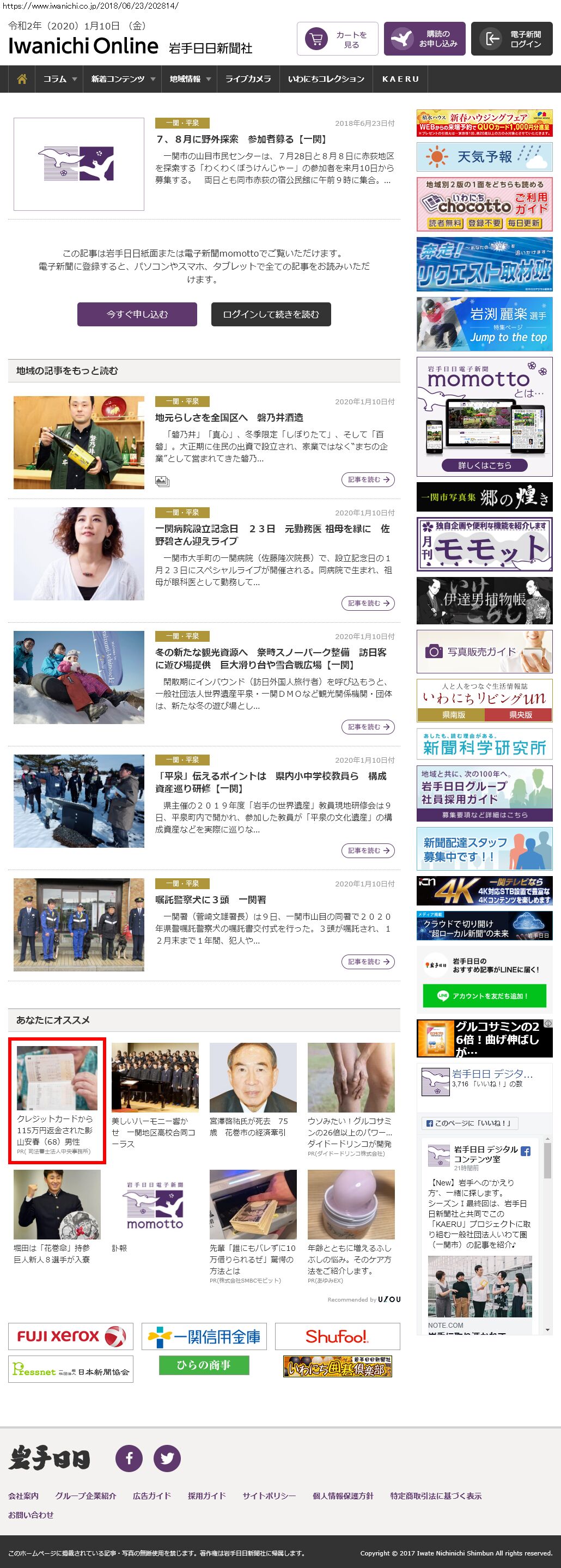Open いわにちコレクション navigation item

326,79
